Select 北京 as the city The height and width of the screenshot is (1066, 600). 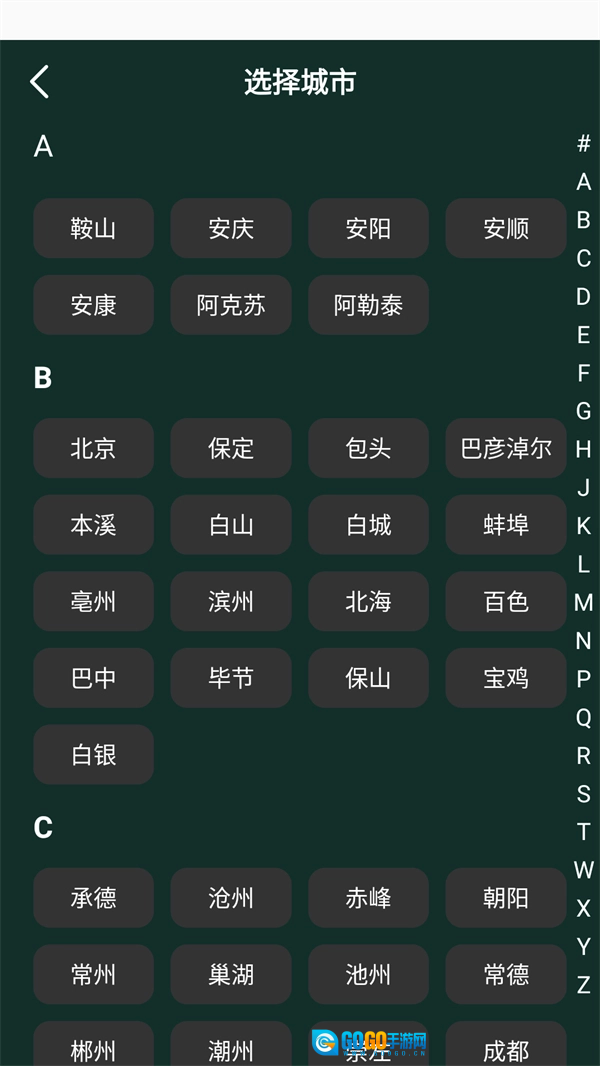93,448
